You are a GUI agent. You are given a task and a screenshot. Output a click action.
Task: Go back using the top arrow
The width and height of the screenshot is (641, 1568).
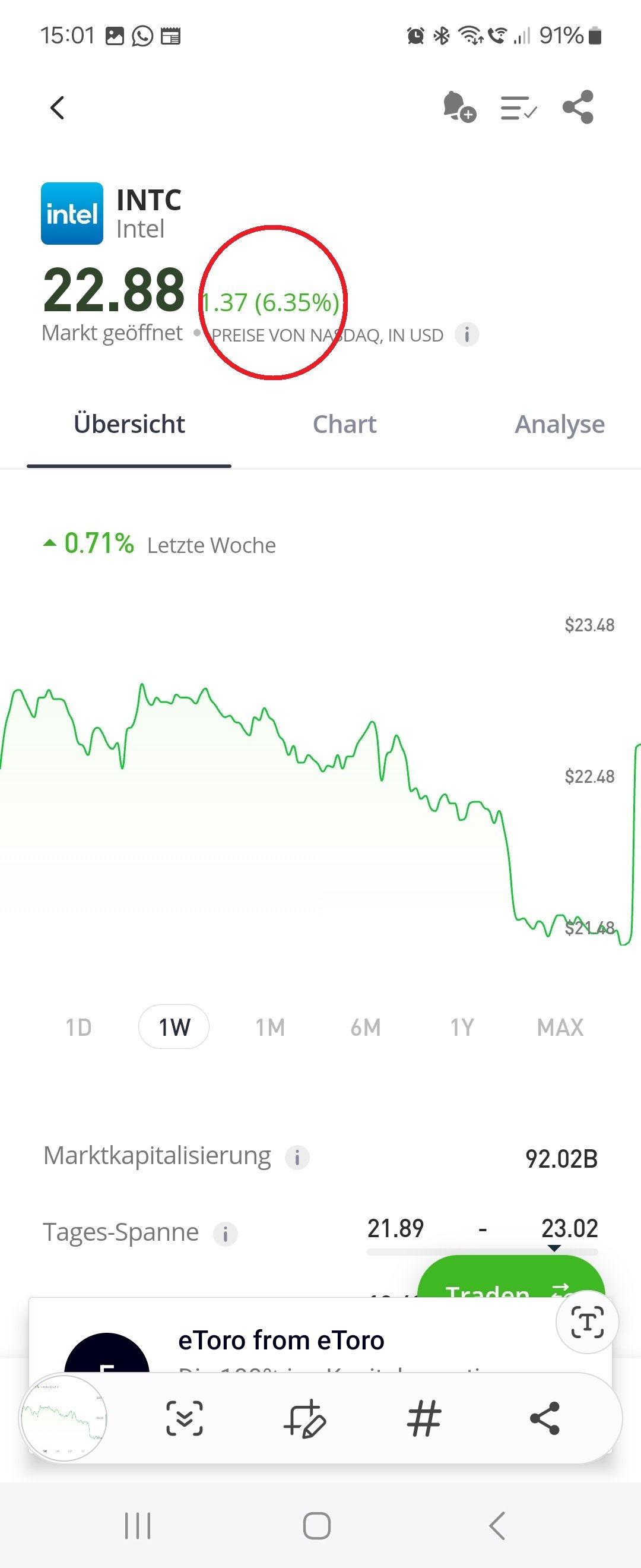pyautogui.click(x=57, y=108)
